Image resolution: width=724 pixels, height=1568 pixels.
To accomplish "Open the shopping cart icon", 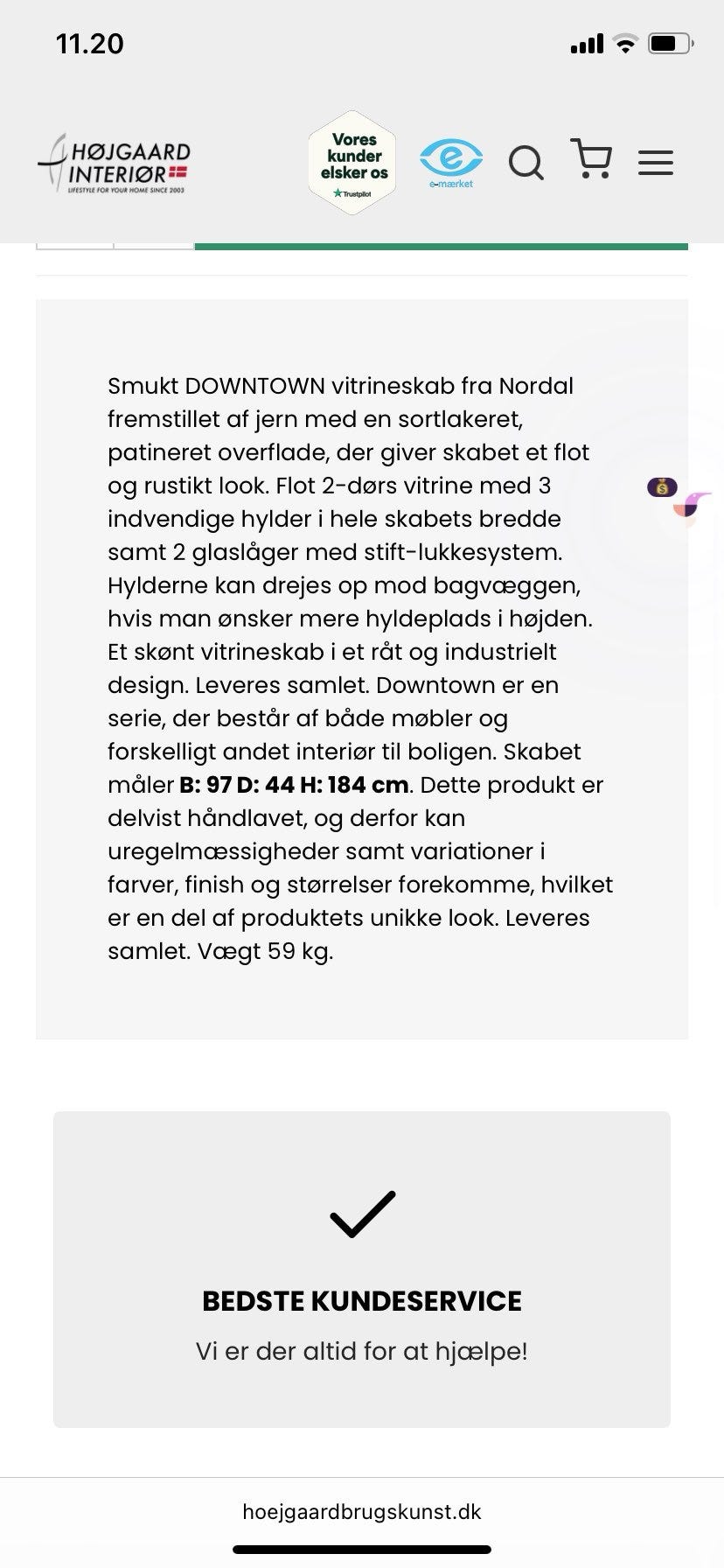I will 593,163.
